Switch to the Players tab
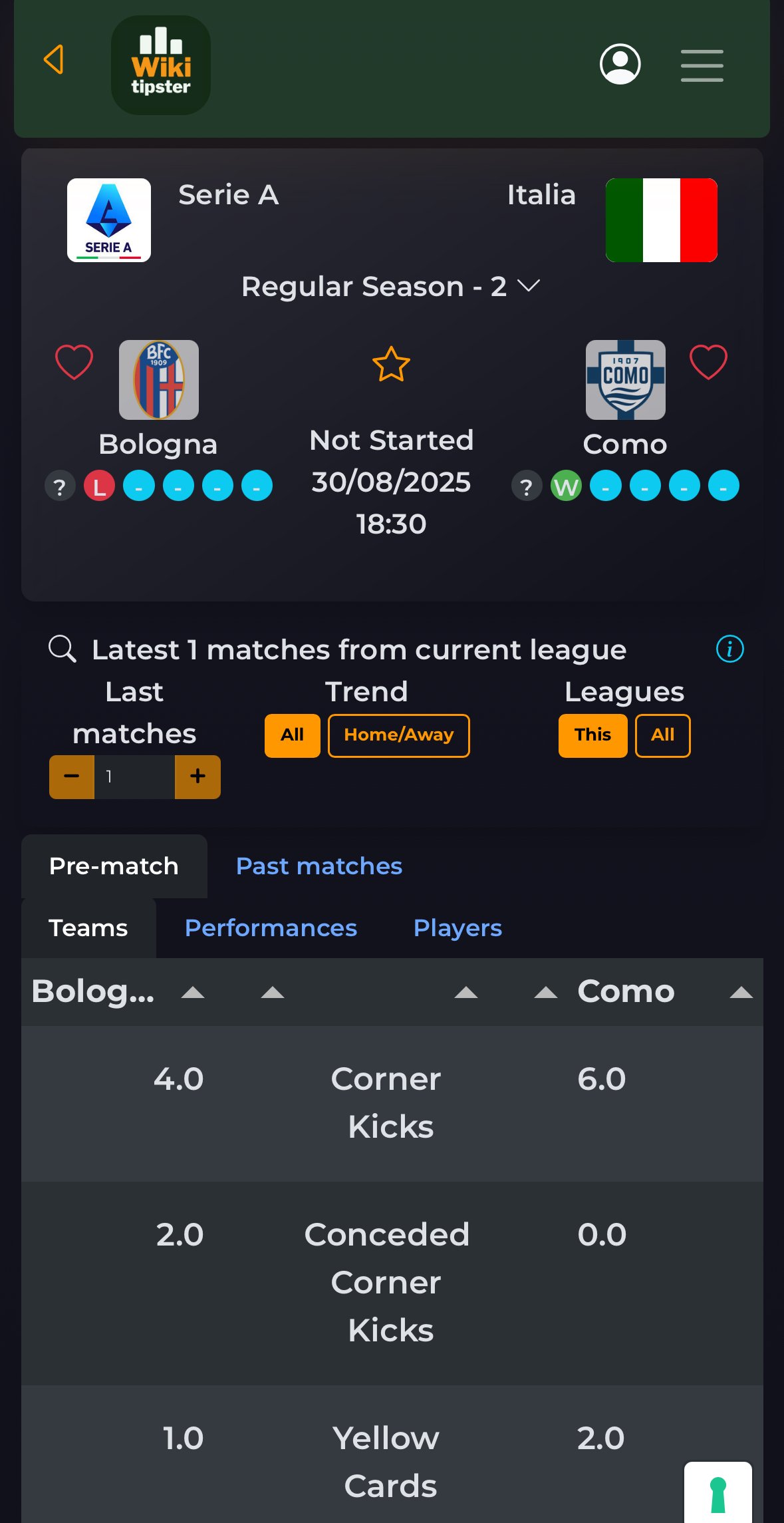The width and height of the screenshot is (784, 1523). (x=457, y=928)
